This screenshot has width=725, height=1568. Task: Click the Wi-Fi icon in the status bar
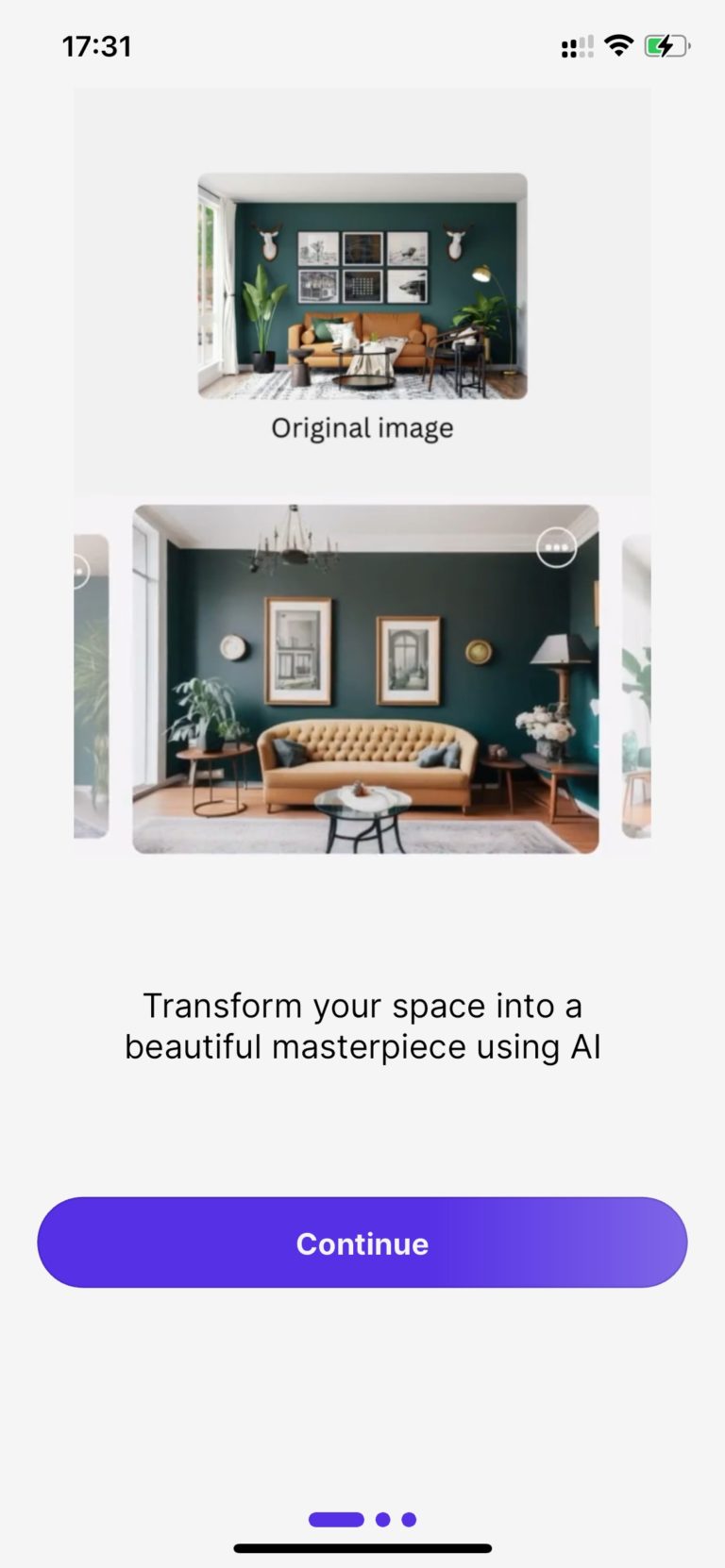coord(618,46)
